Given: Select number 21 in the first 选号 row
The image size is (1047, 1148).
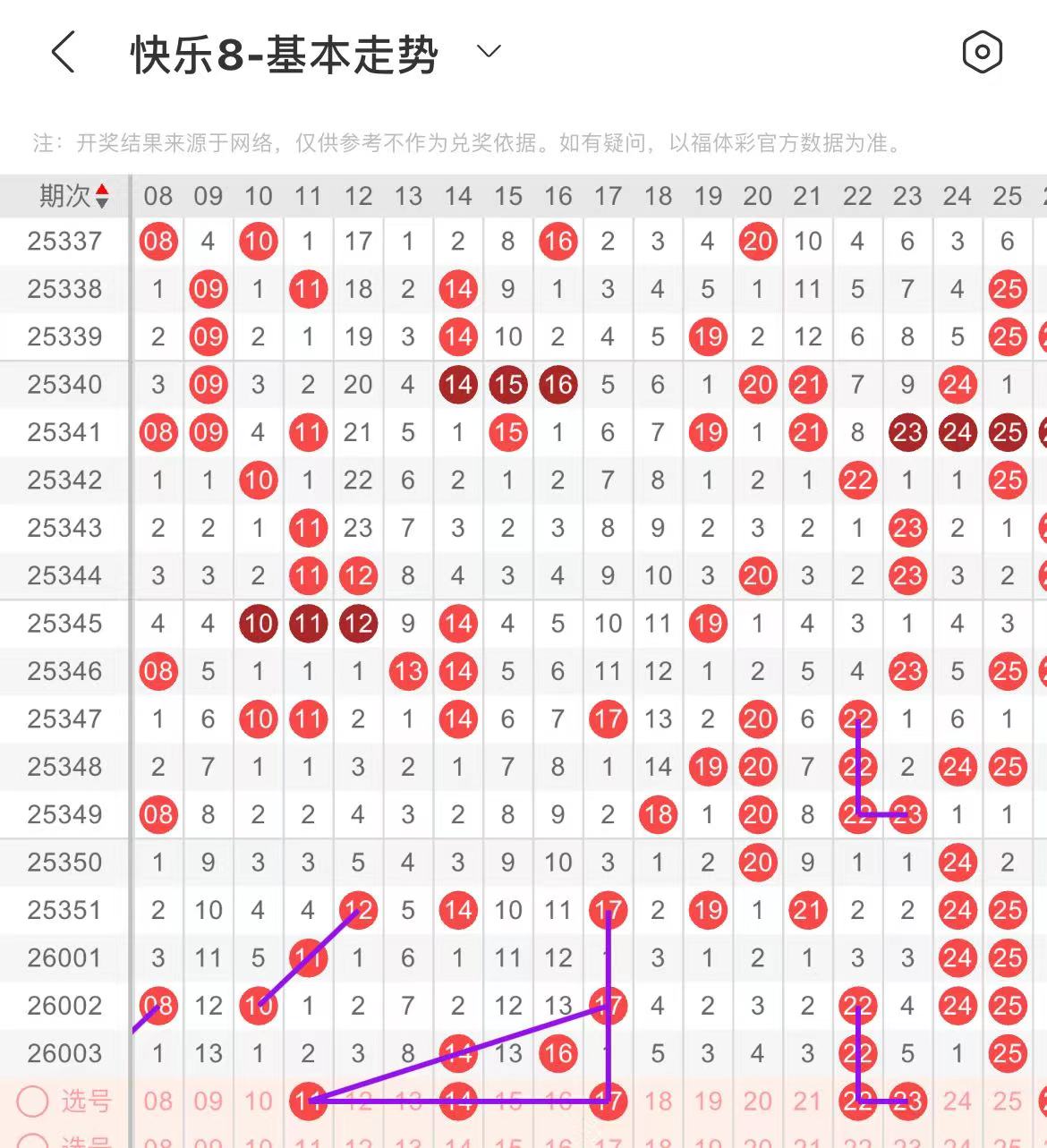Looking at the screenshot, I should pyautogui.click(x=807, y=1101).
